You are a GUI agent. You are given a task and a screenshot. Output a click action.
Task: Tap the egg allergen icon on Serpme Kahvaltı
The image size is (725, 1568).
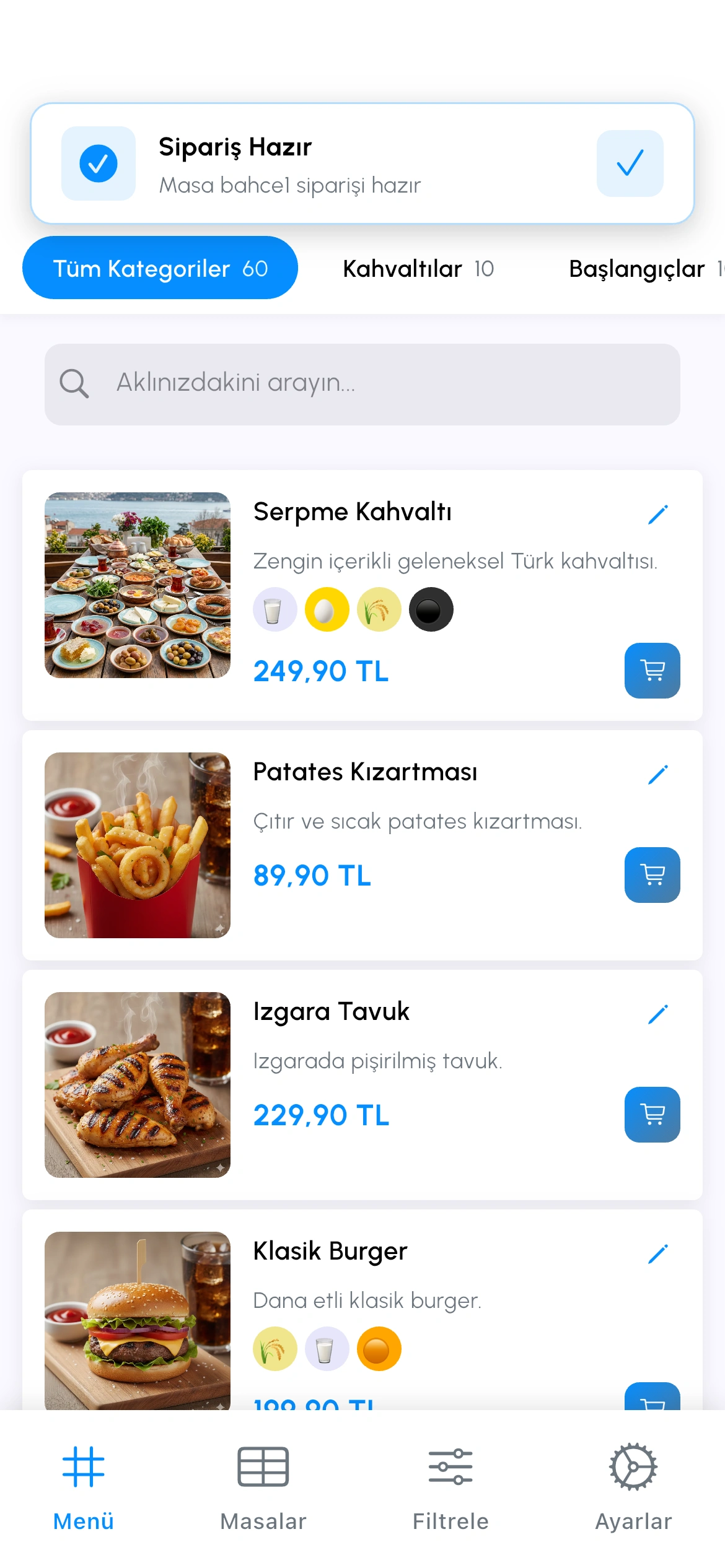(327, 609)
